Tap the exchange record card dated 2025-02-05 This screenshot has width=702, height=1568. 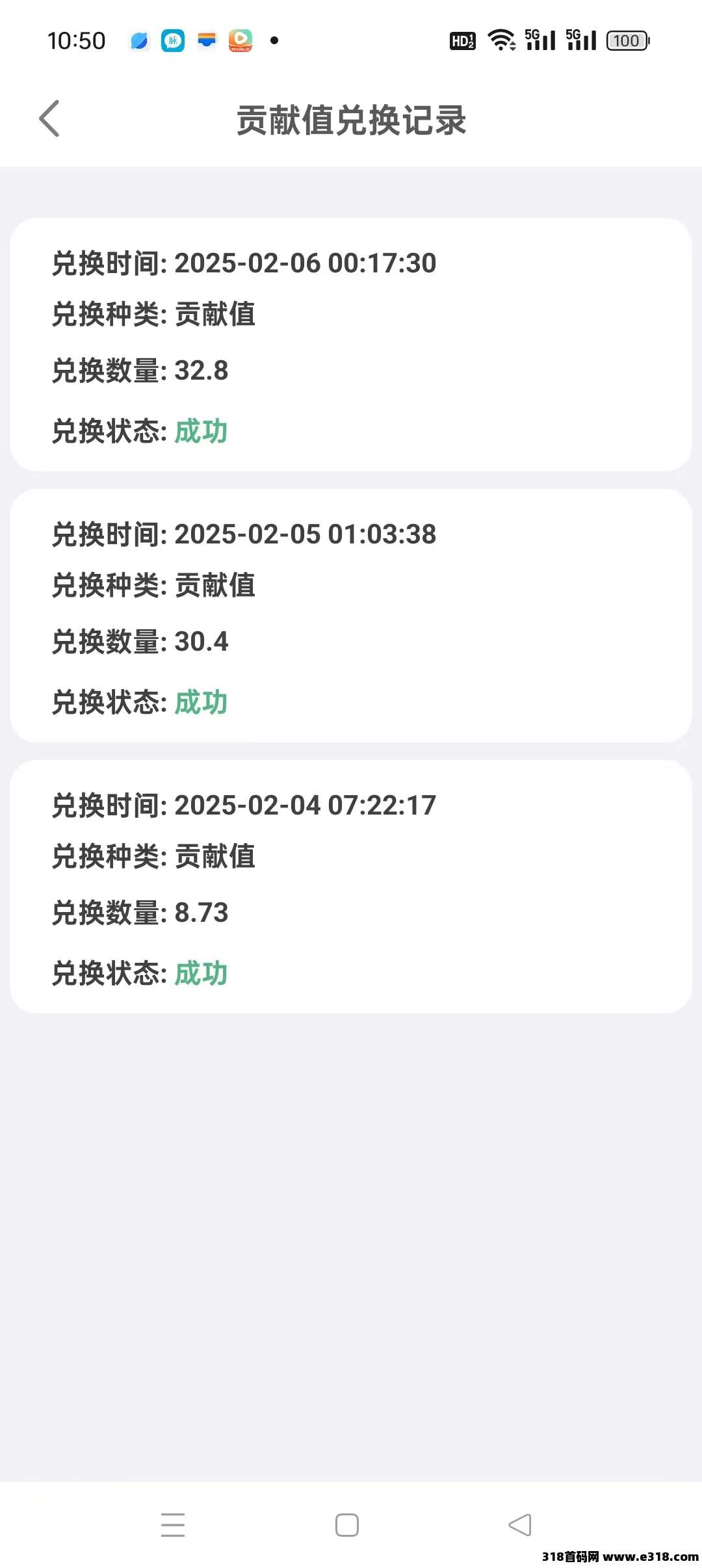[x=351, y=618]
